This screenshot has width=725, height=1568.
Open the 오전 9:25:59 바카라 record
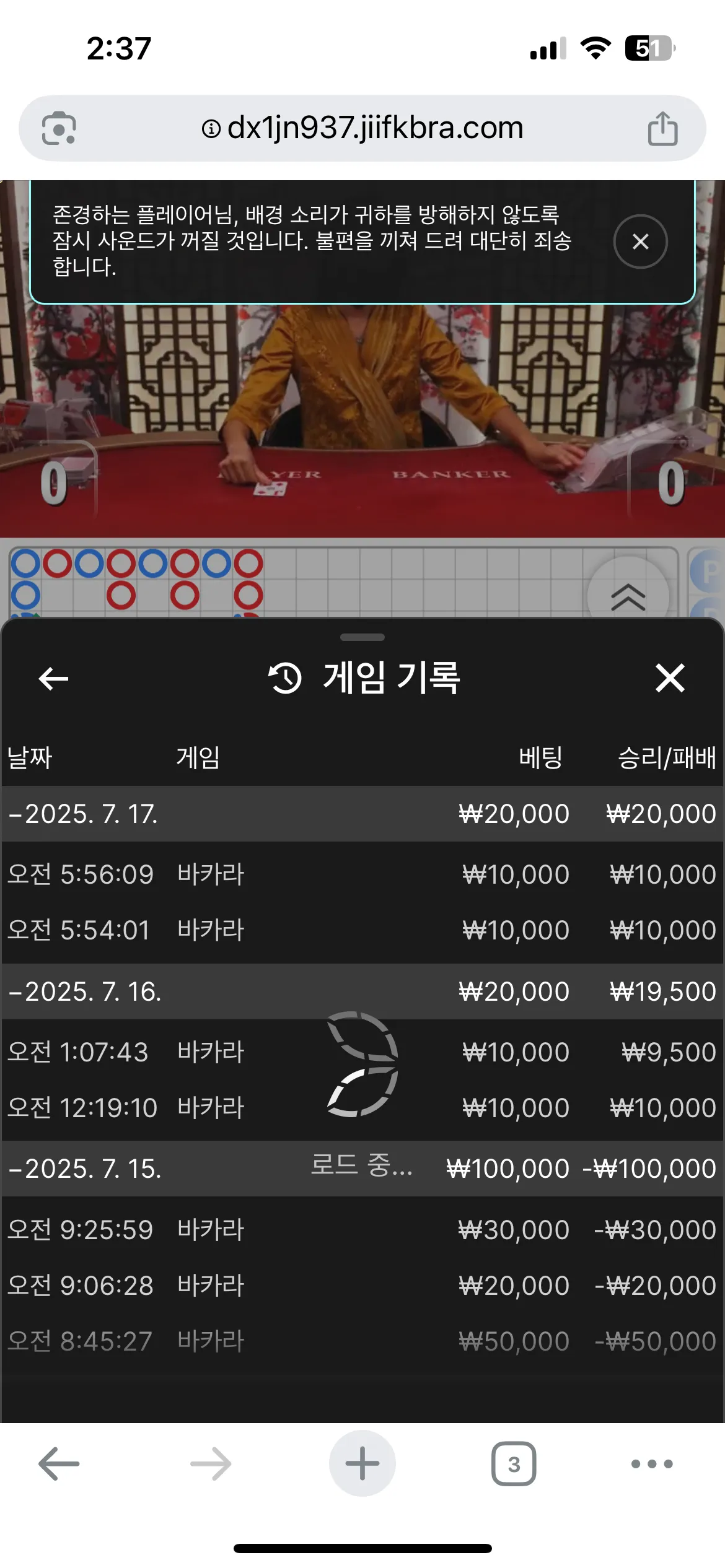(362, 1229)
